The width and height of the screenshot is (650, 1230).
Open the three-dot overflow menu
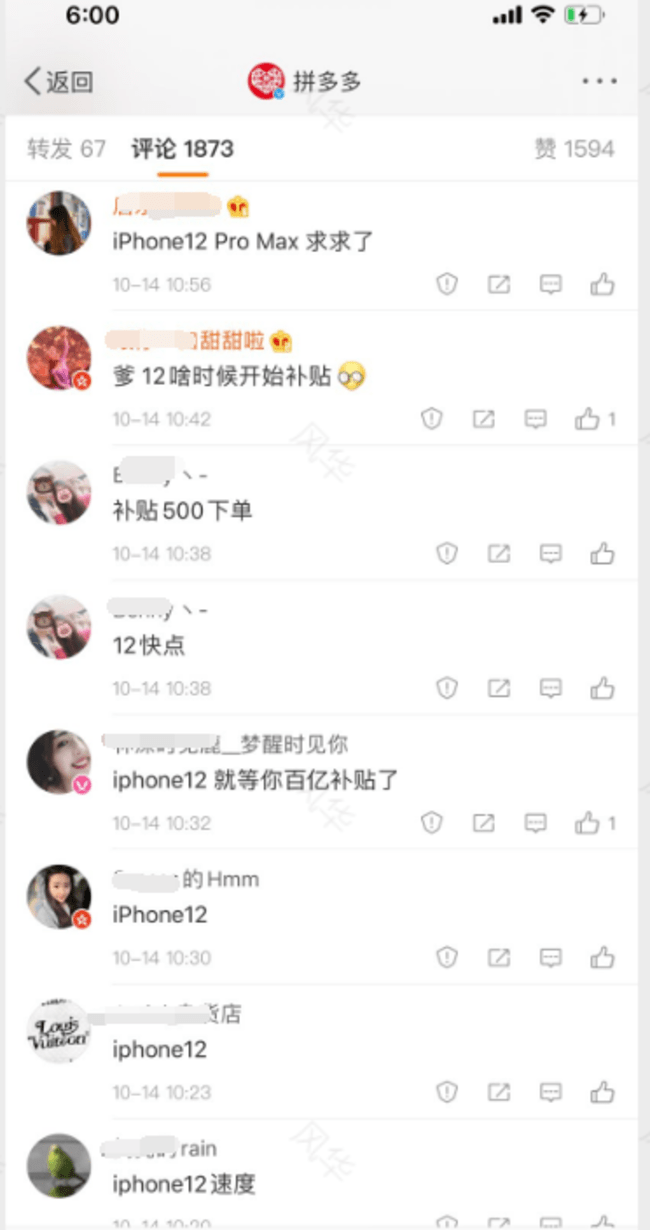[x=599, y=81]
